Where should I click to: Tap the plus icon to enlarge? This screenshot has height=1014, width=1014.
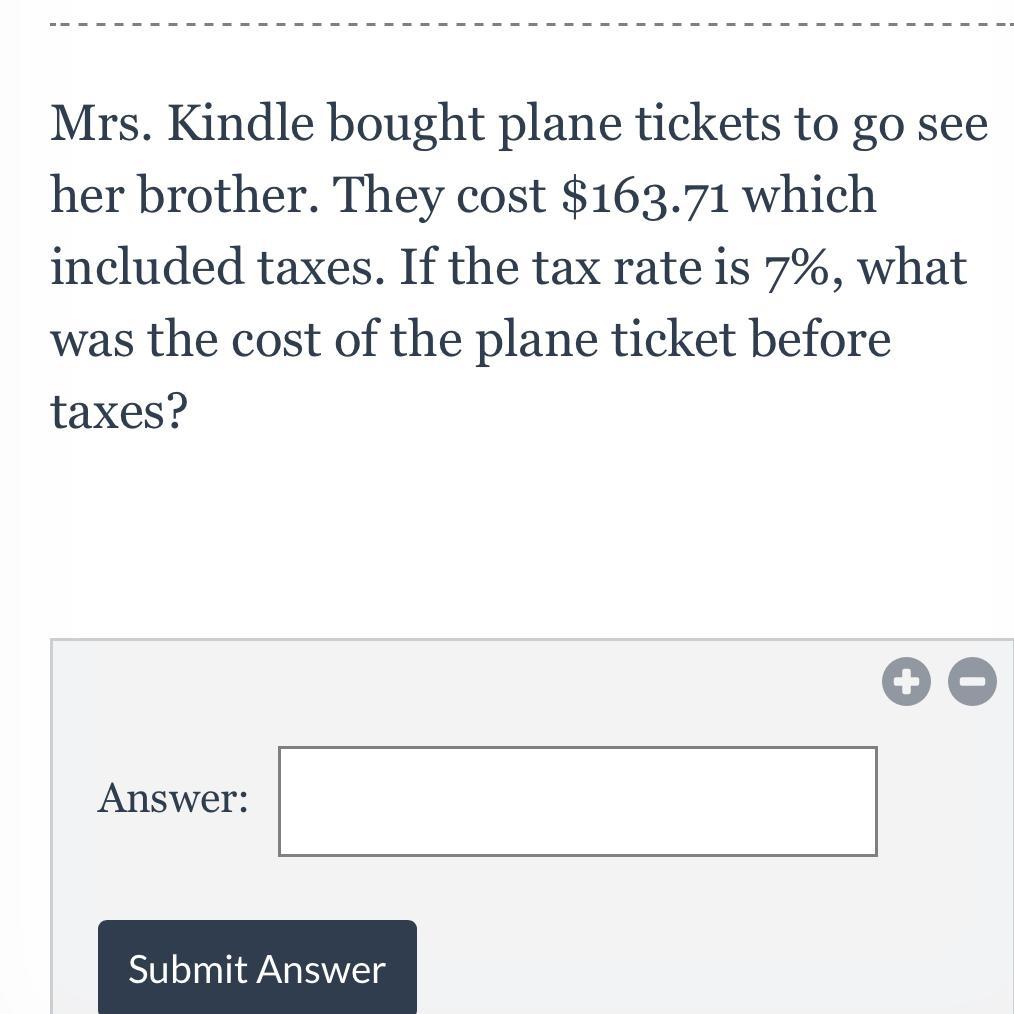click(906, 682)
